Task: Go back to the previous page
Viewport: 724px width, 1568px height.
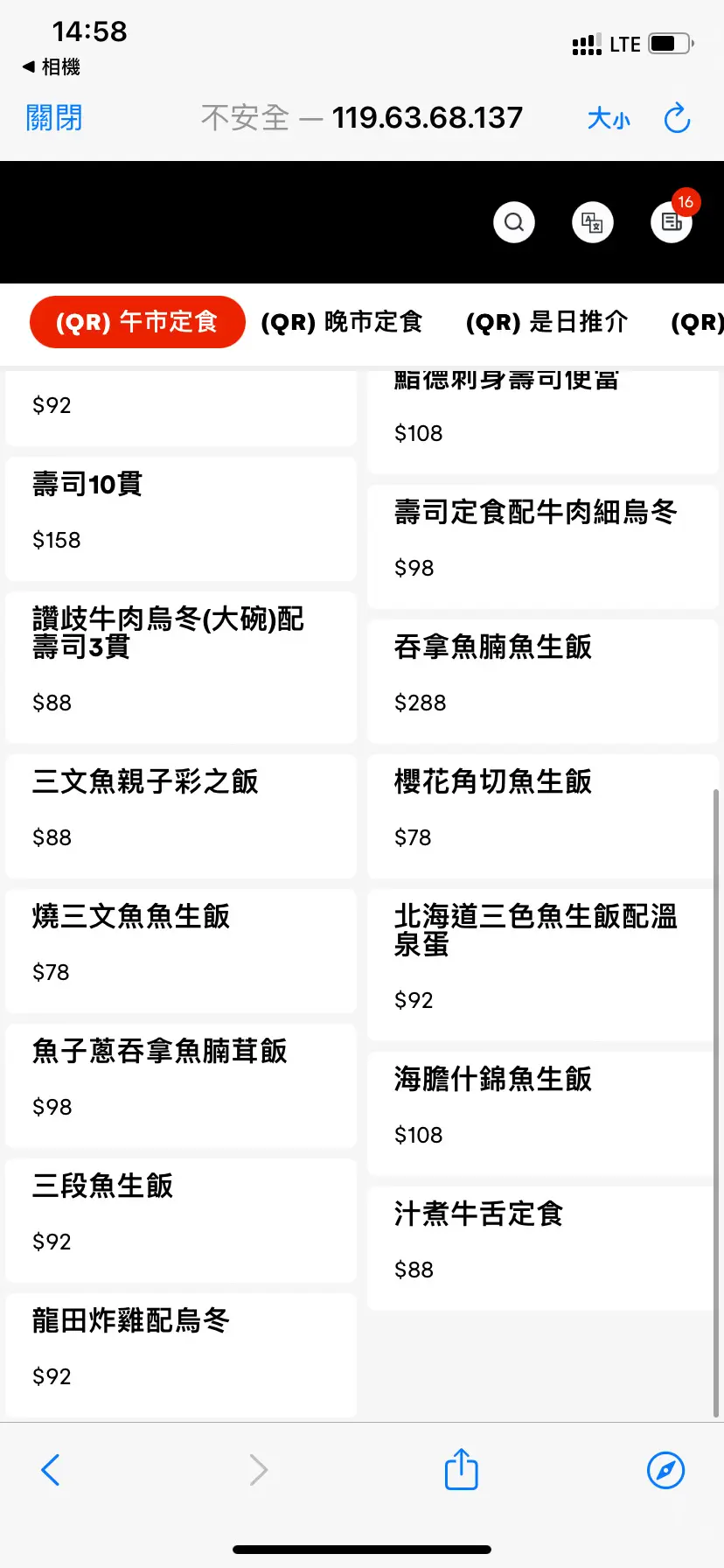Action: (51, 1470)
